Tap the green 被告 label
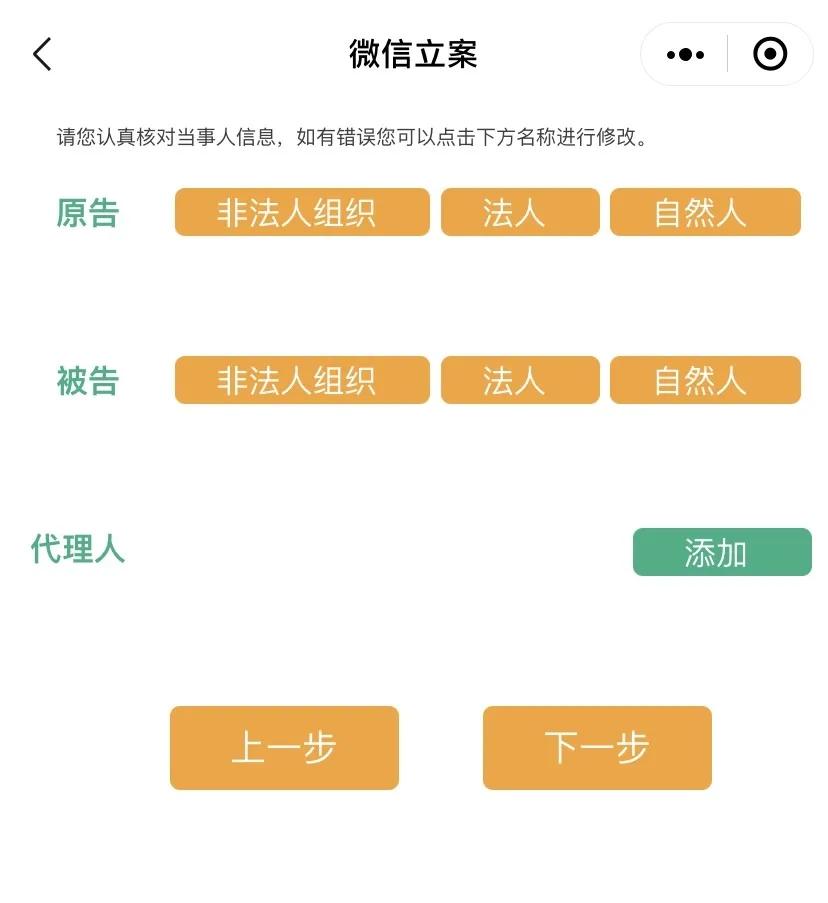 tap(85, 381)
